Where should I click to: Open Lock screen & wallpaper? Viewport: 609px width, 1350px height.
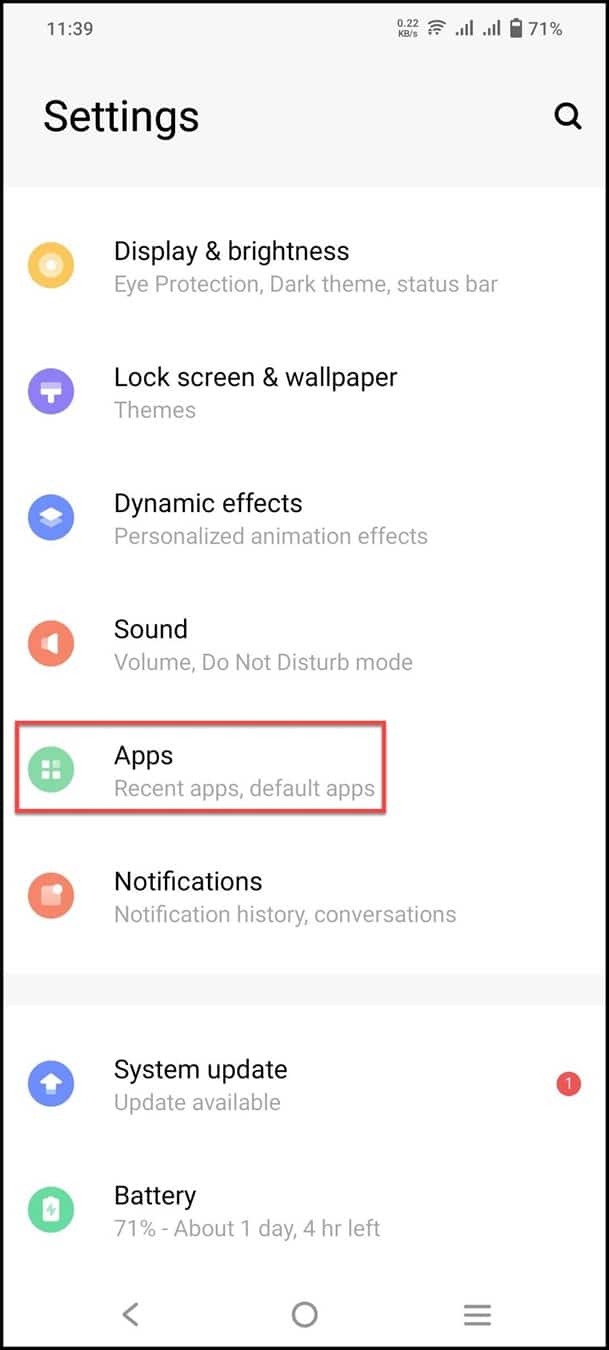pos(304,393)
